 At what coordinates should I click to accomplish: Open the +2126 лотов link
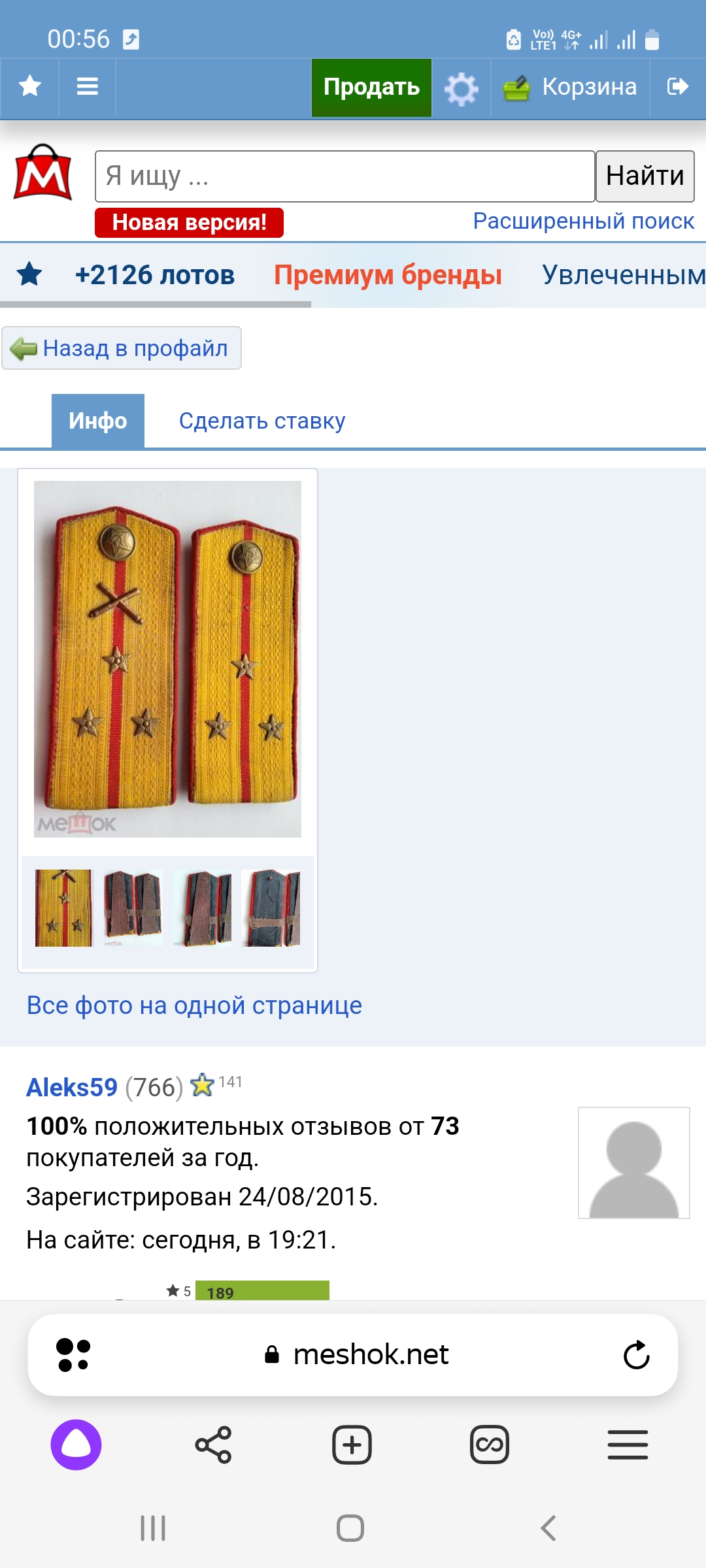pos(155,275)
